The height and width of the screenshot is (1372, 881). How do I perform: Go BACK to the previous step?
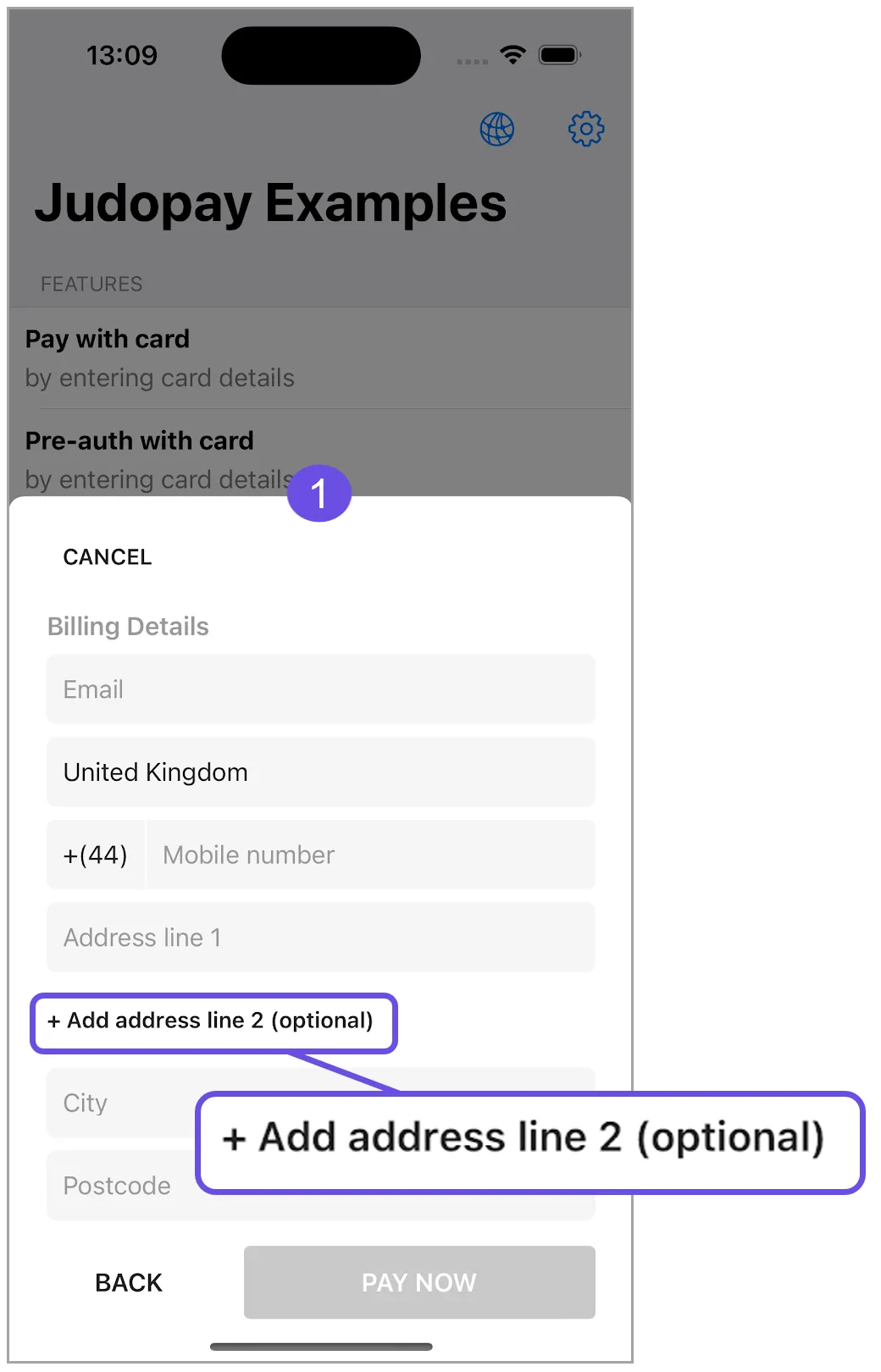coord(129,1283)
